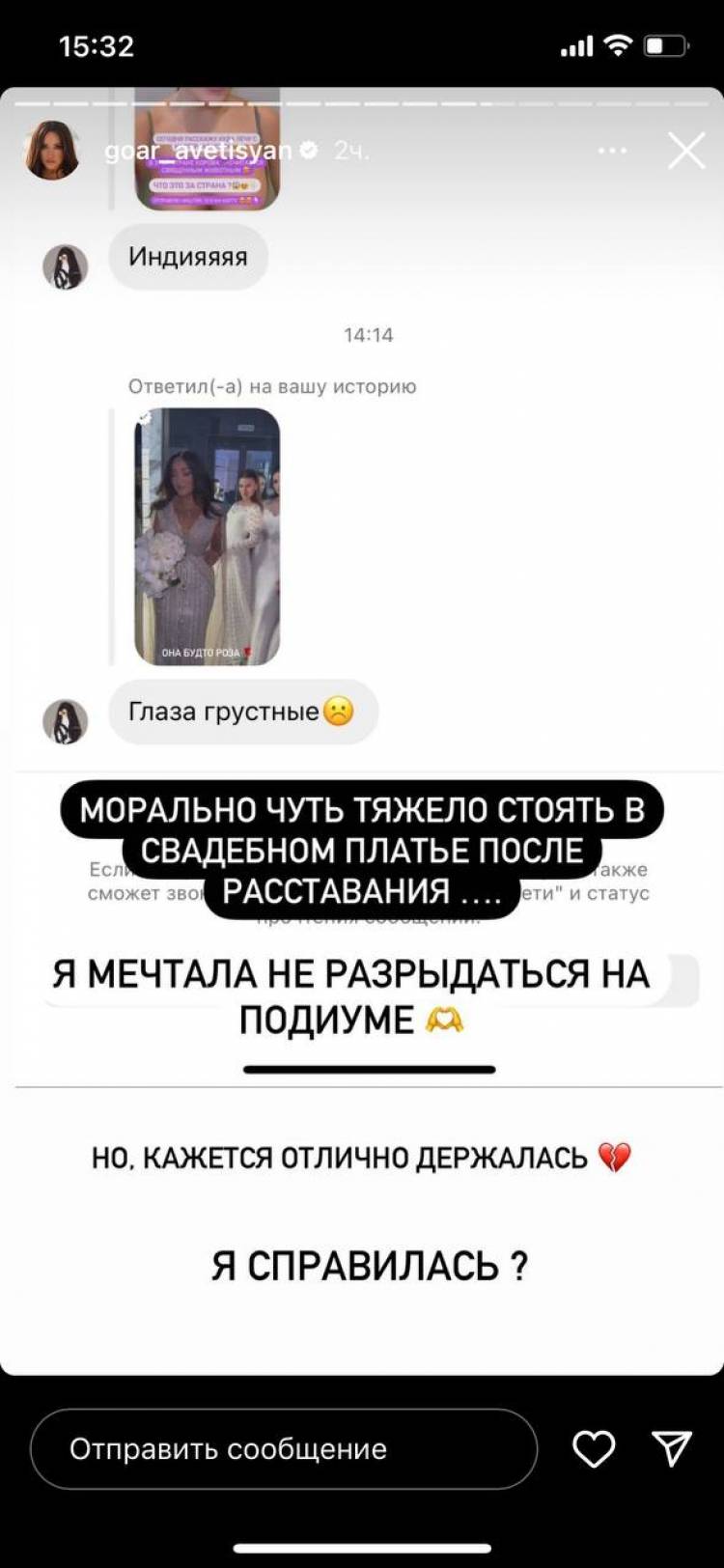Type a reply in Отправить сообщение field

click(284, 1449)
